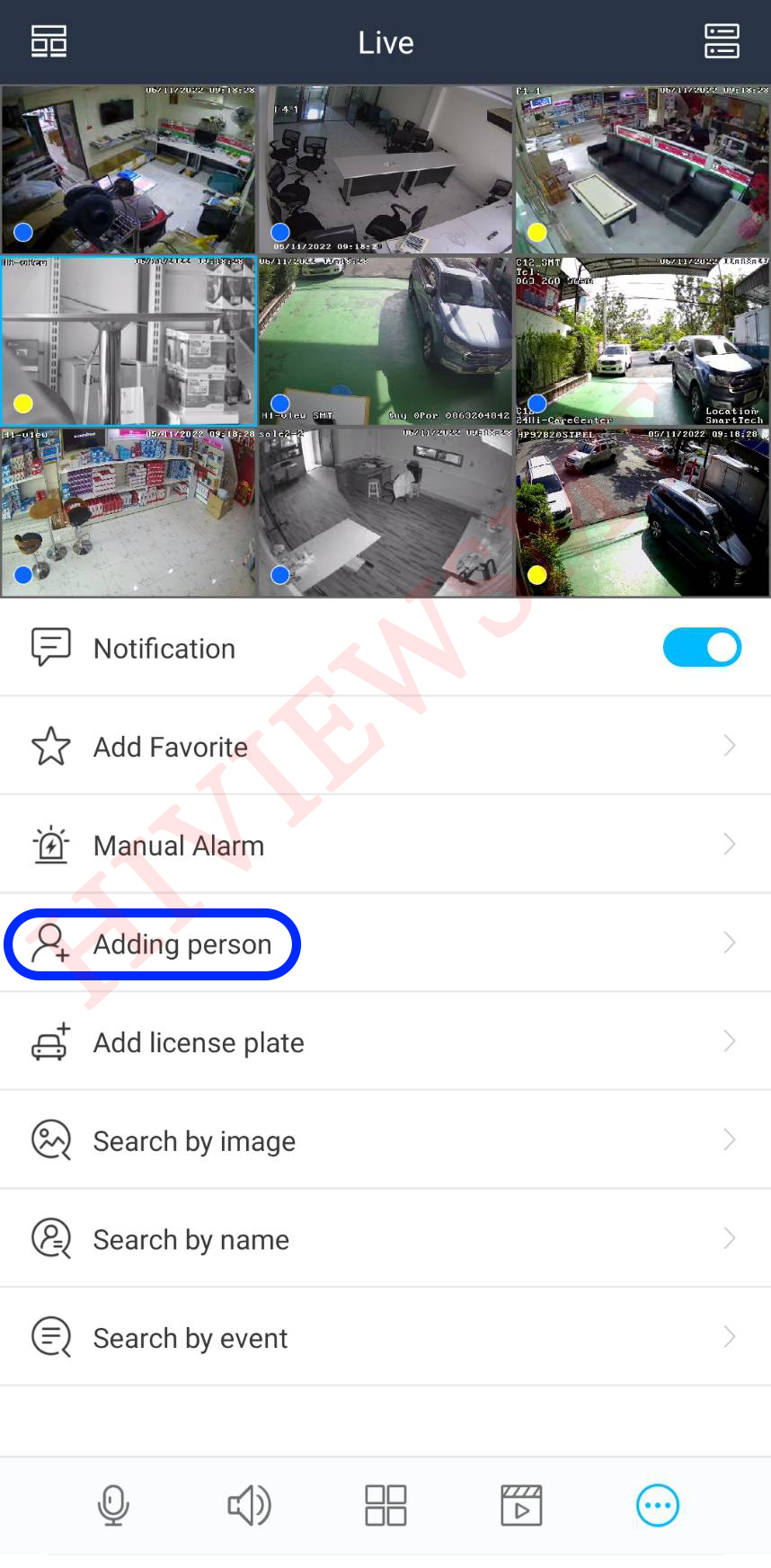Turn off the Notification switch
Viewport: 771px width, 1568px height.
[702, 648]
